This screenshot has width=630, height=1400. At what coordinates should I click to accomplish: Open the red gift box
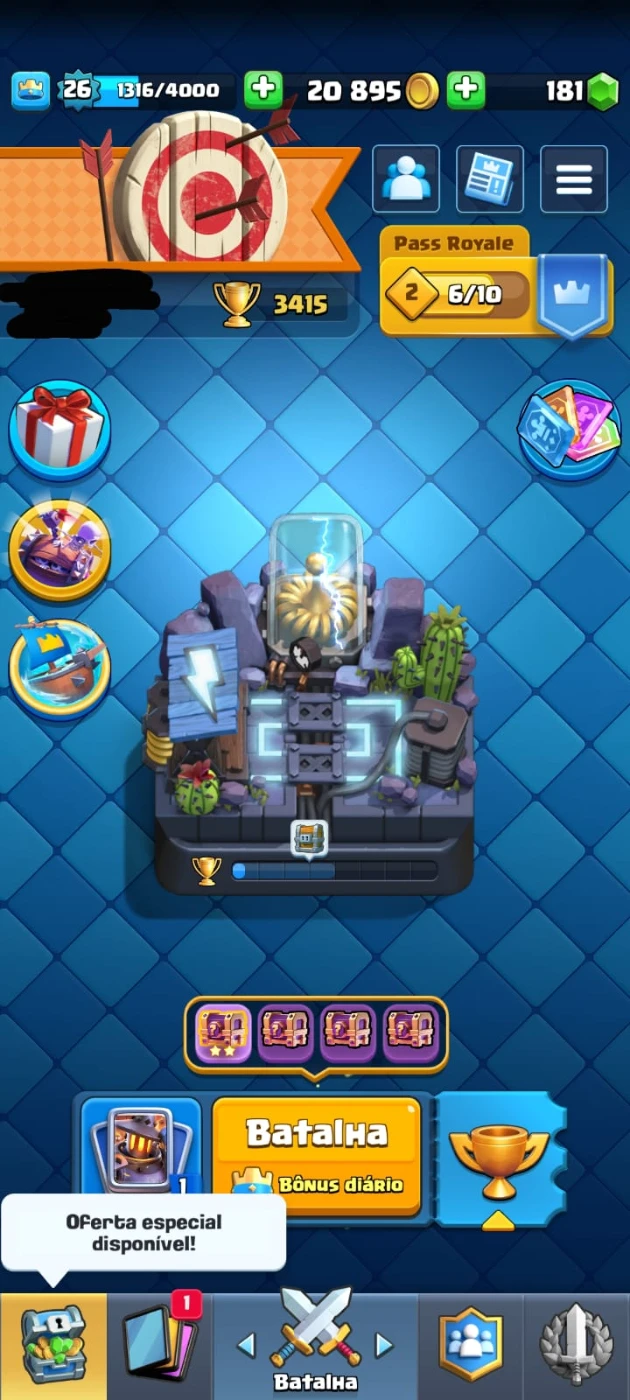pos(60,430)
